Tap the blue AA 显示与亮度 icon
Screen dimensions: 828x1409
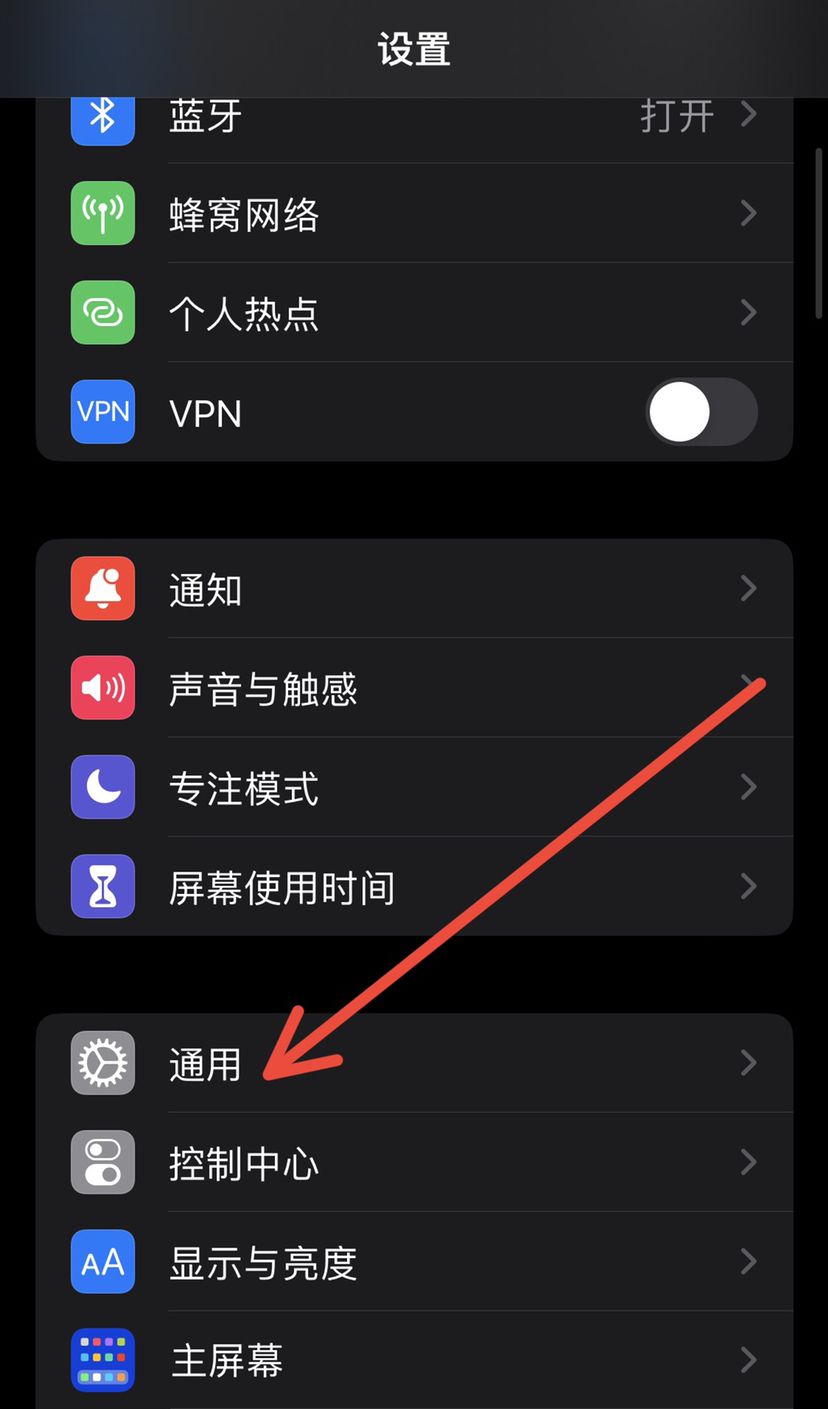click(102, 1261)
